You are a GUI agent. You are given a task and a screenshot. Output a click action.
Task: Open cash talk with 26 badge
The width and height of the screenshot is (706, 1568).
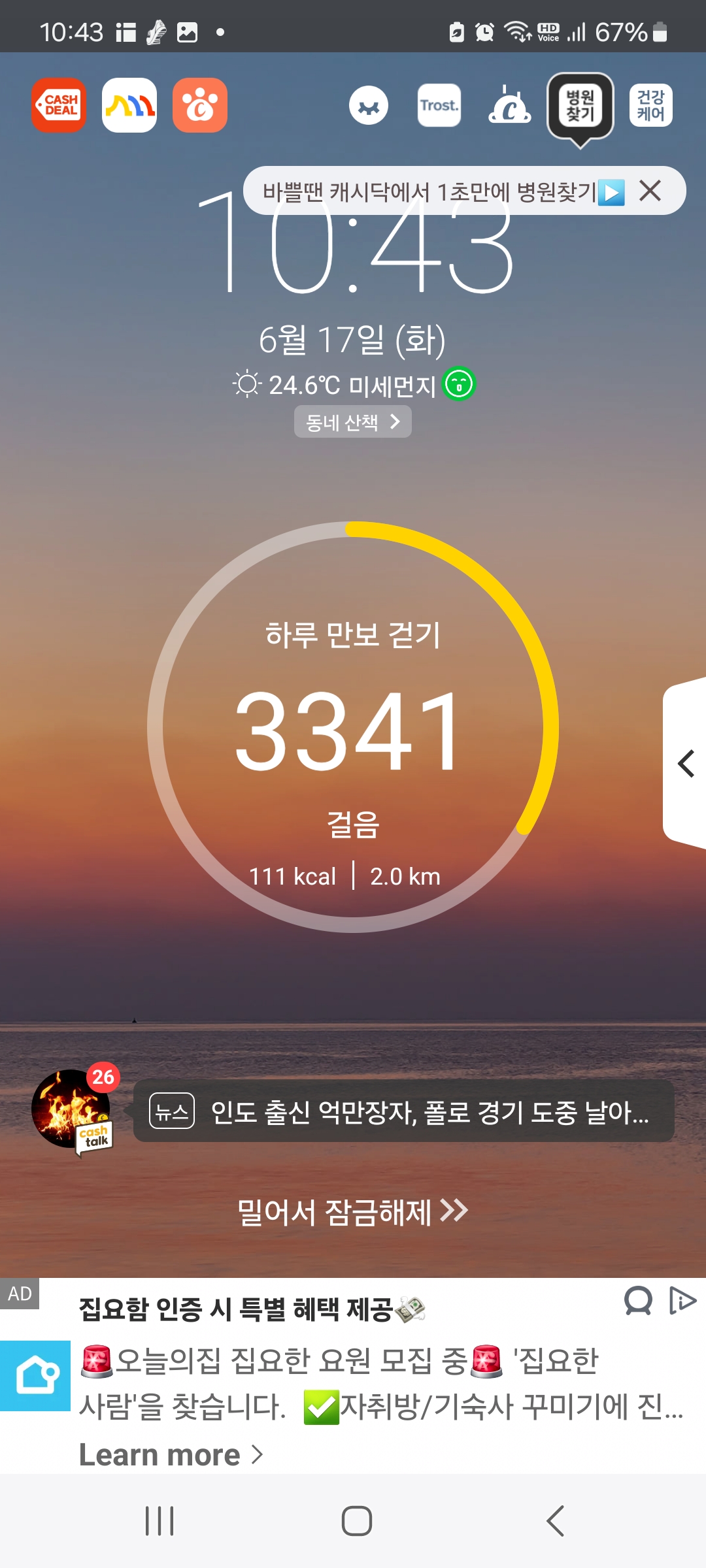(73, 1110)
